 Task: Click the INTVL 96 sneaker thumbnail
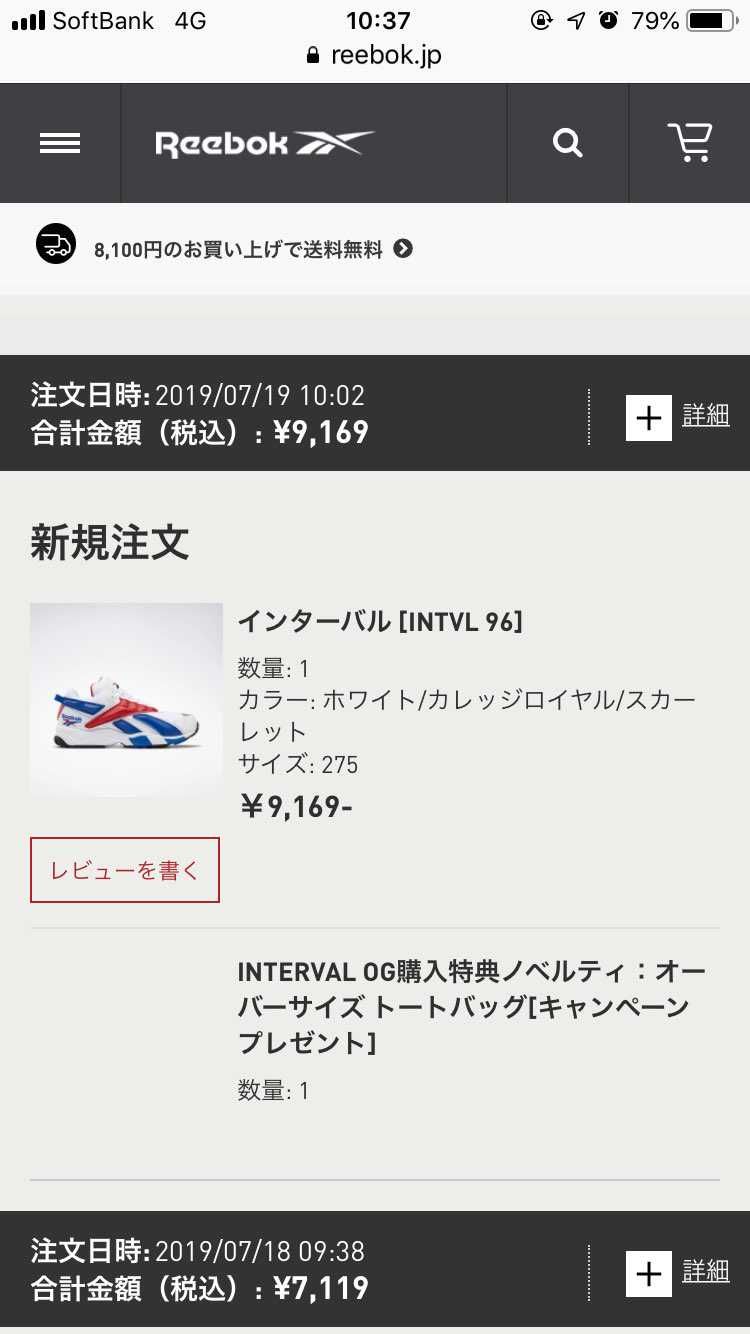126,700
